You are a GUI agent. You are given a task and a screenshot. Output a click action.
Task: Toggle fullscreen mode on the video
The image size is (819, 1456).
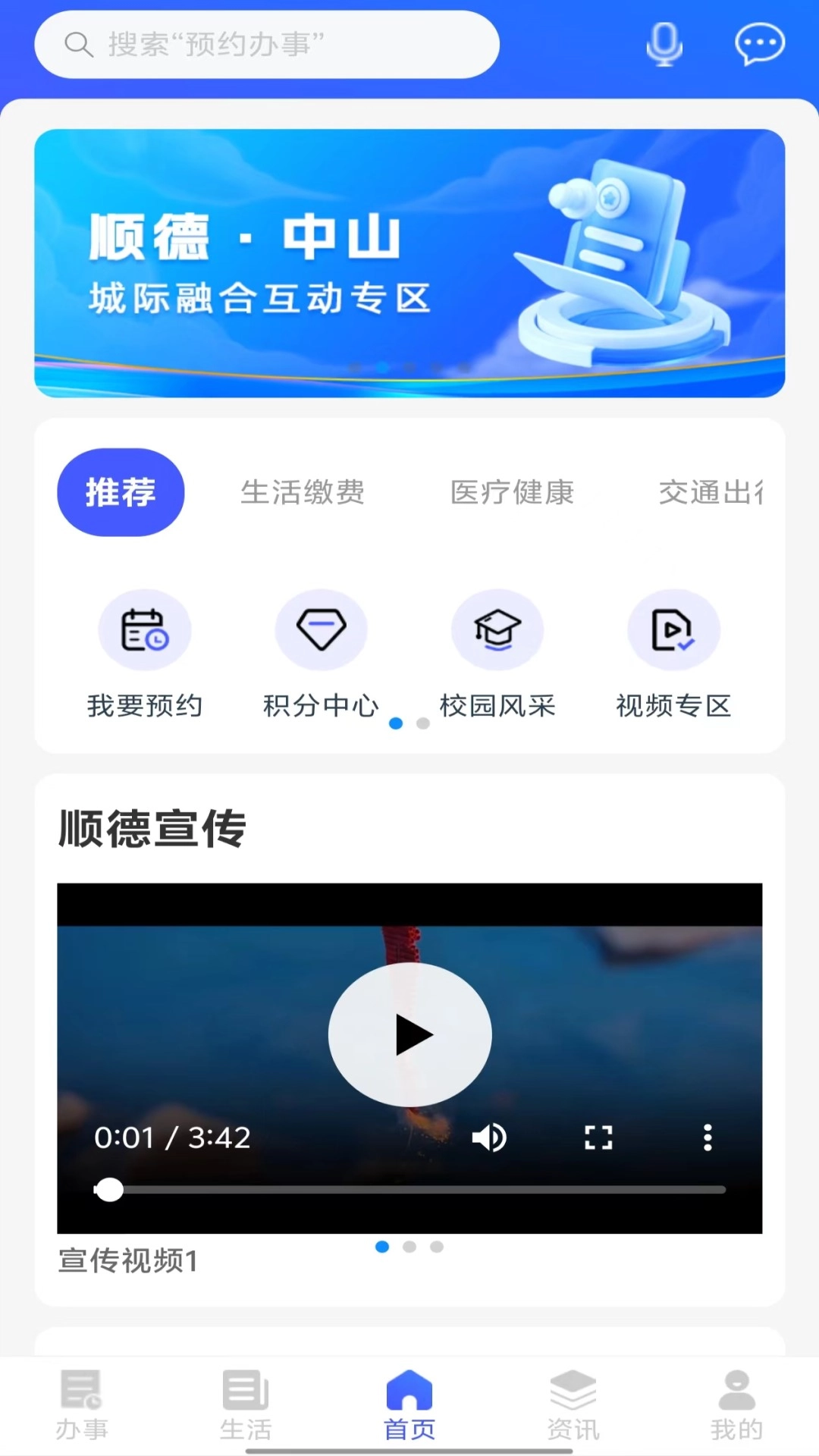pyautogui.click(x=598, y=1137)
